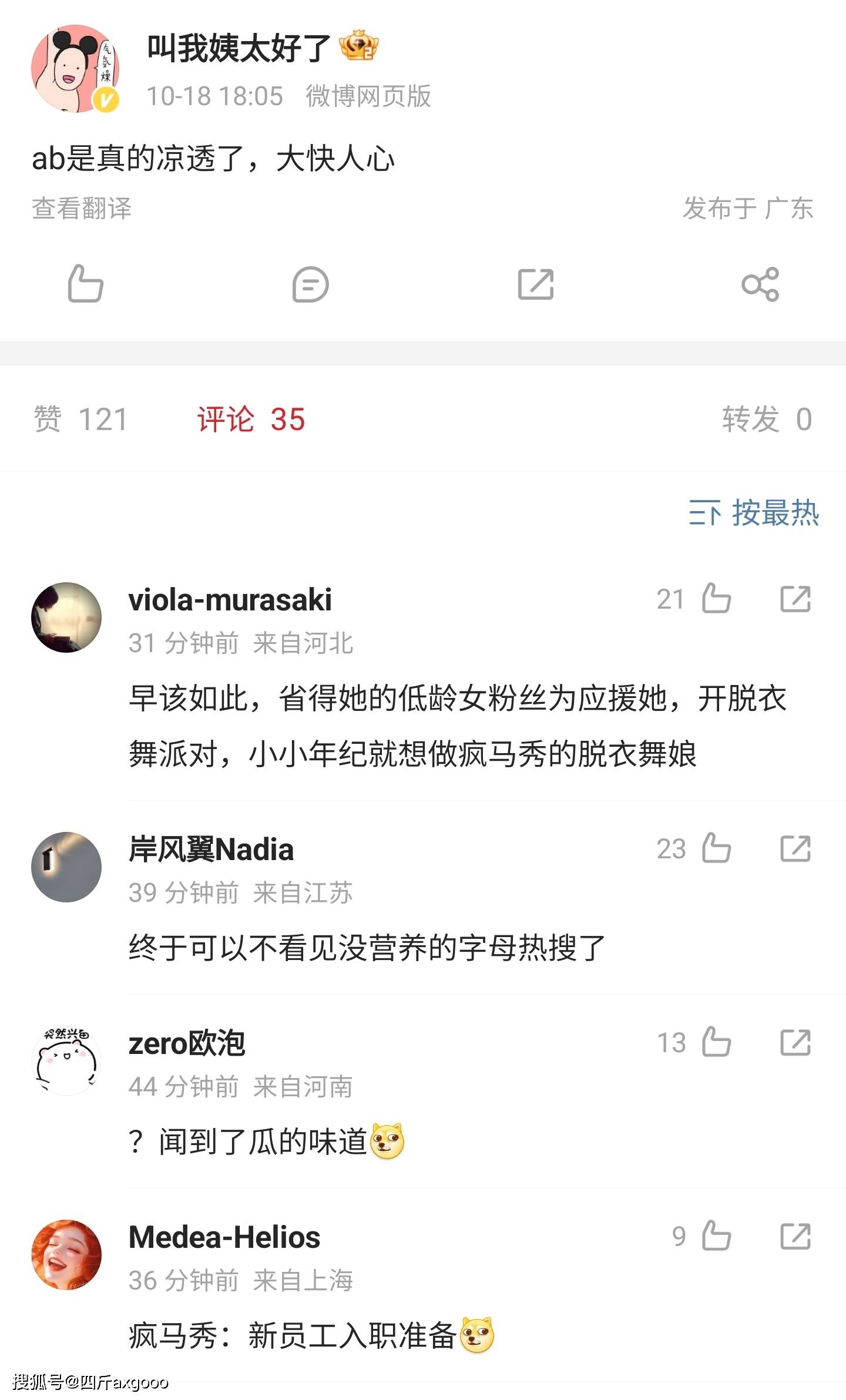This screenshot has height=1400, width=846.
Task: Repost 岸风翼Nadia's comment
Action: [795, 849]
